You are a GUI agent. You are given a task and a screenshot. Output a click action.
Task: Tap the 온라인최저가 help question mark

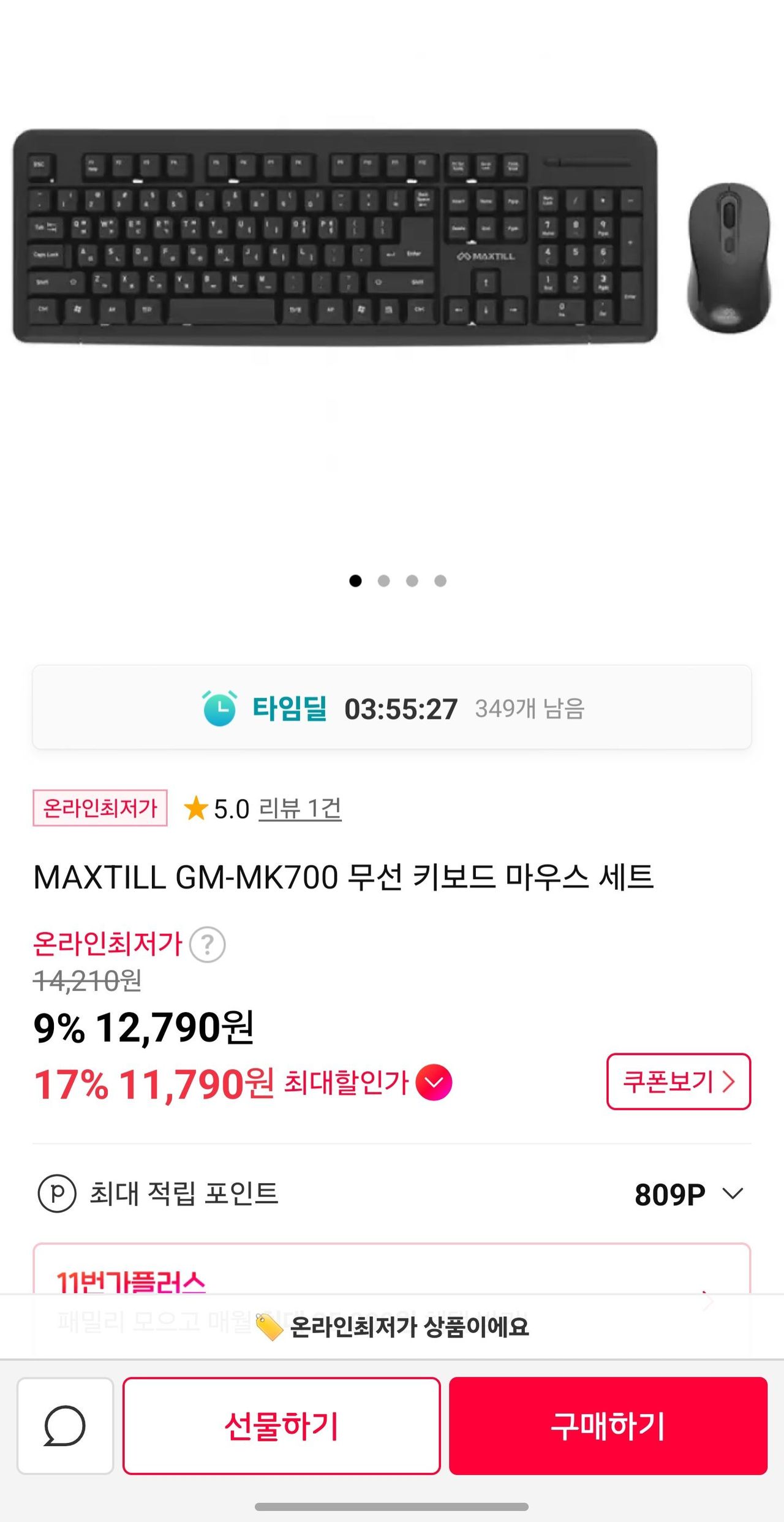pyautogui.click(x=207, y=945)
